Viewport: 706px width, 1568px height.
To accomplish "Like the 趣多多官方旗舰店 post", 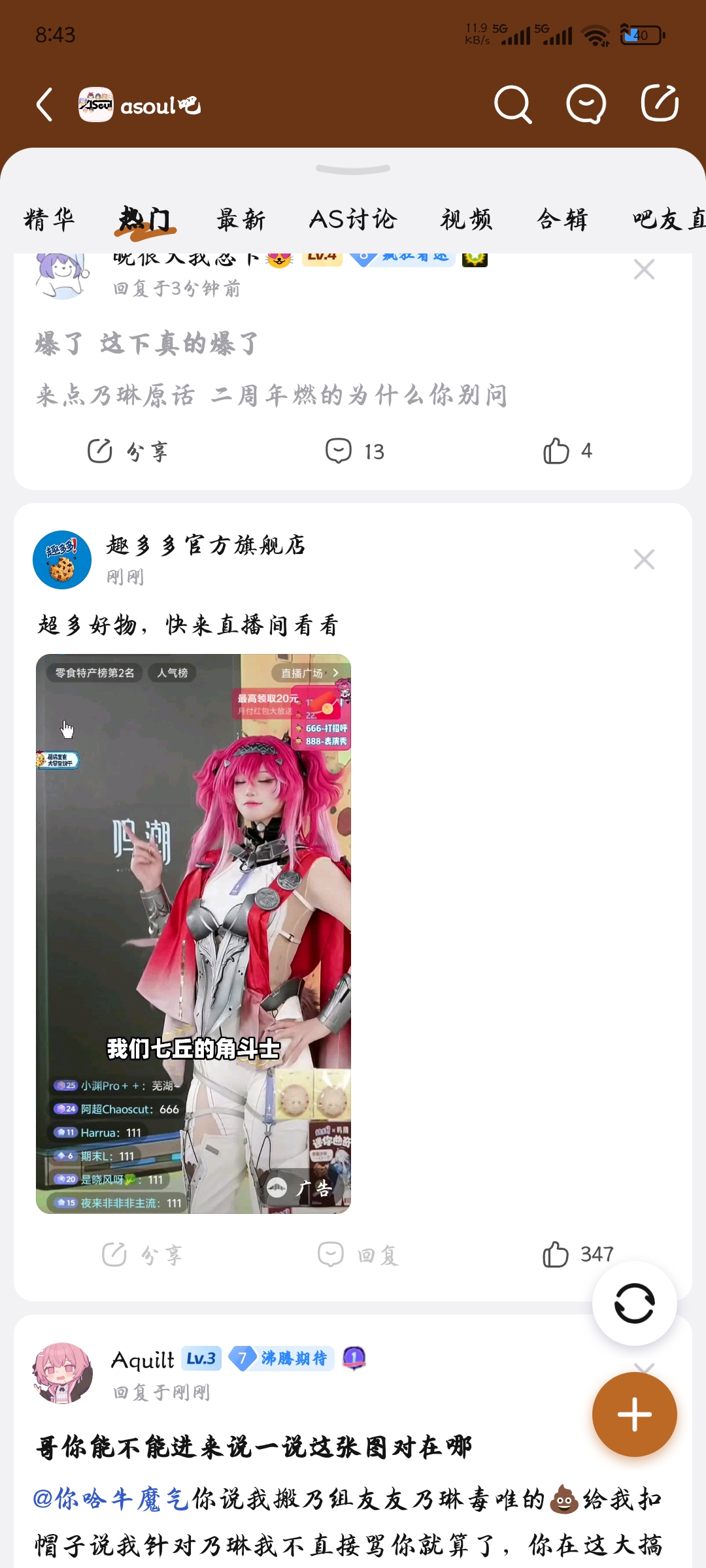I will pyautogui.click(x=577, y=1254).
